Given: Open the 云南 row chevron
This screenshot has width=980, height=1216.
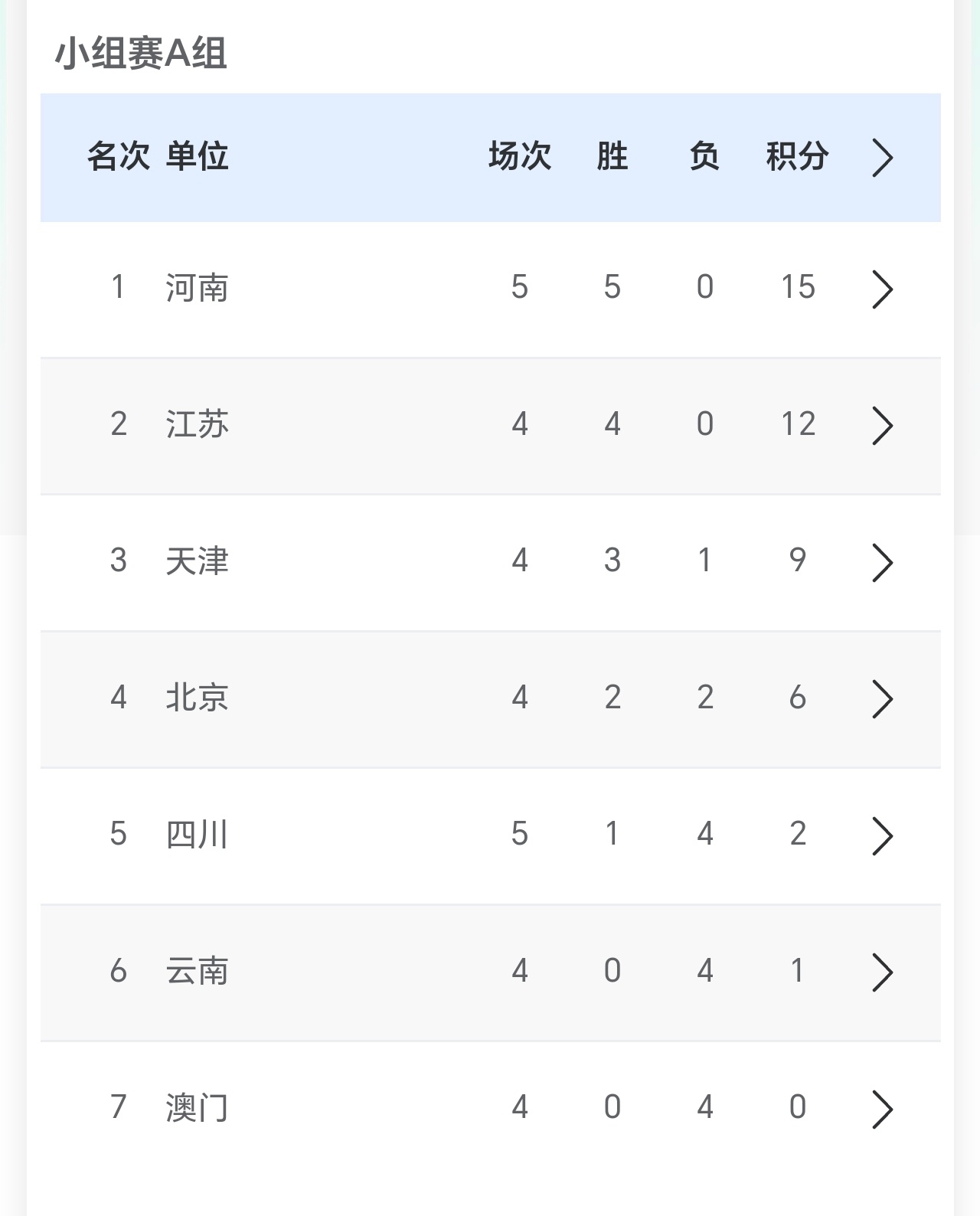Looking at the screenshot, I should click(x=882, y=971).
